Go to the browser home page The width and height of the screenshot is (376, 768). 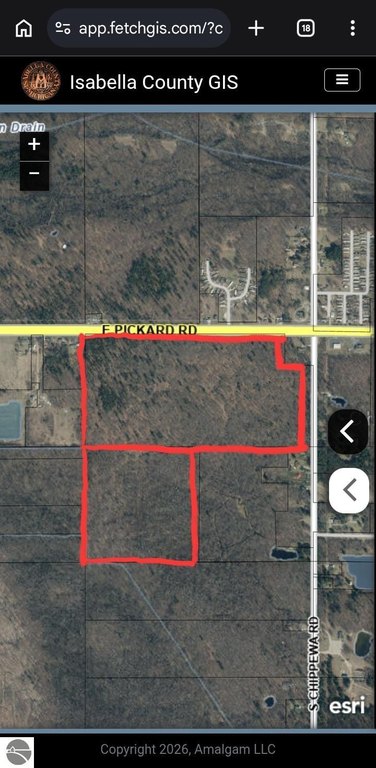coord(24,28)
